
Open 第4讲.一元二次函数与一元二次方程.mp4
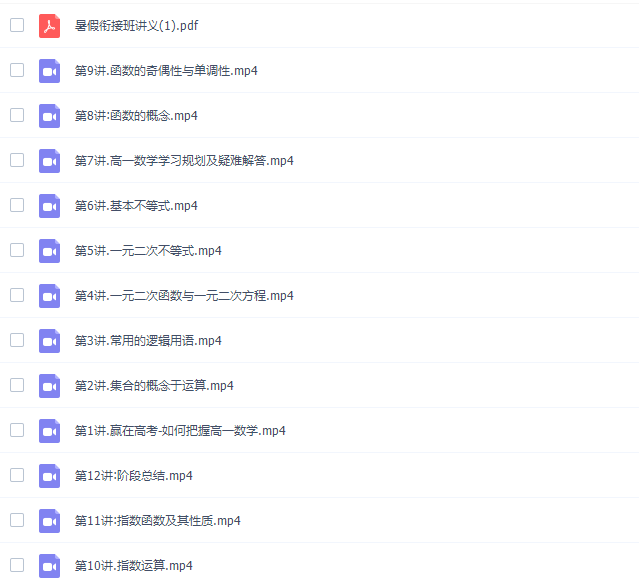(184, 296)
